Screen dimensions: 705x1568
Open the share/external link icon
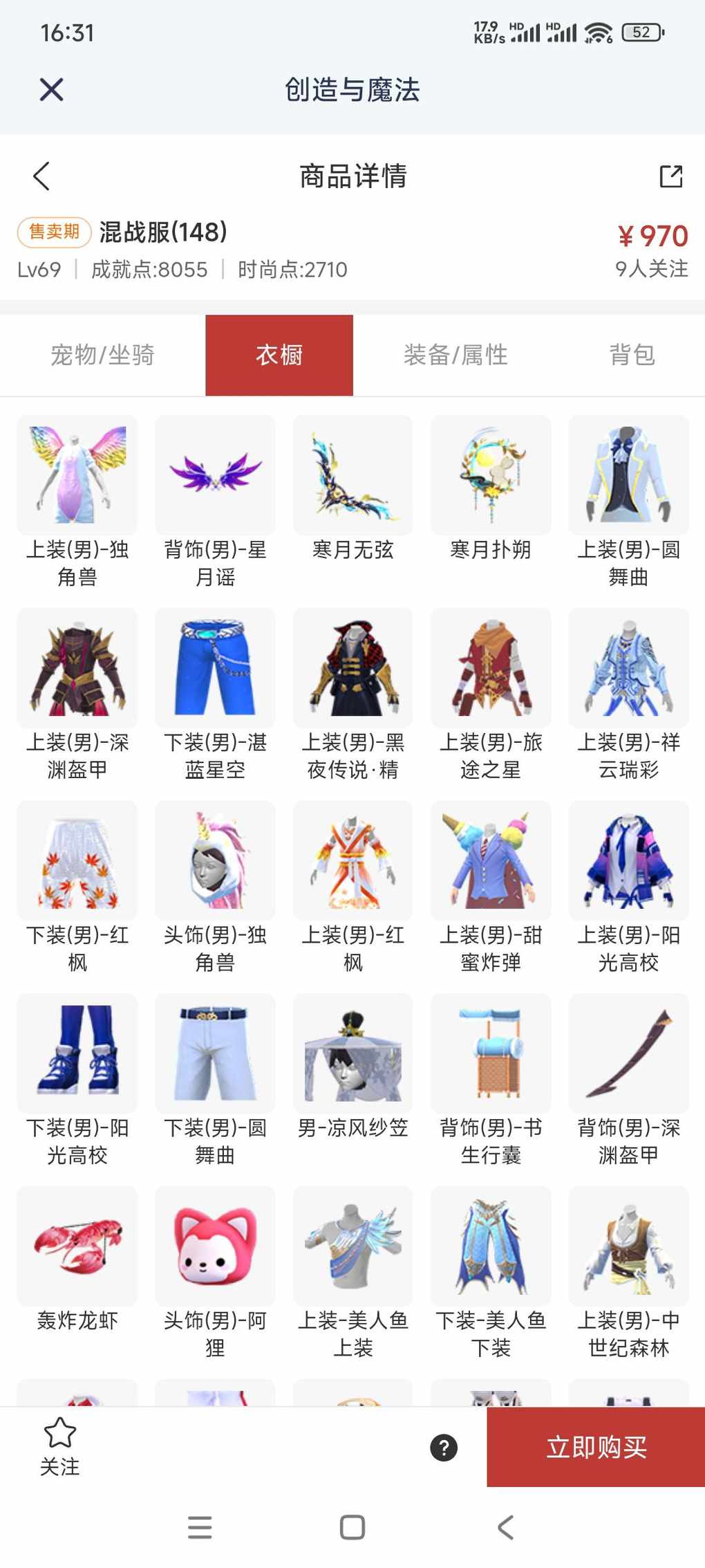[x=670, y=176]
